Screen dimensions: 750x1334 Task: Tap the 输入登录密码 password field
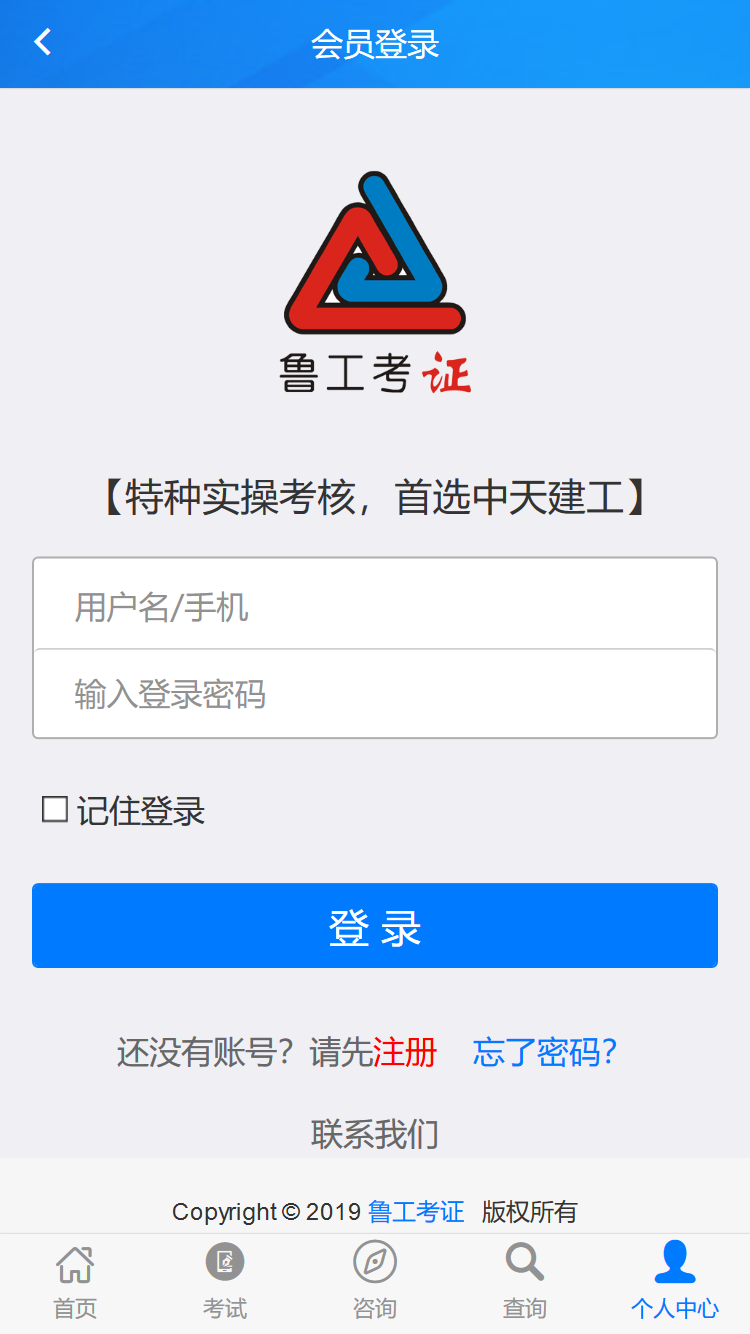click(x=375, y=694)
